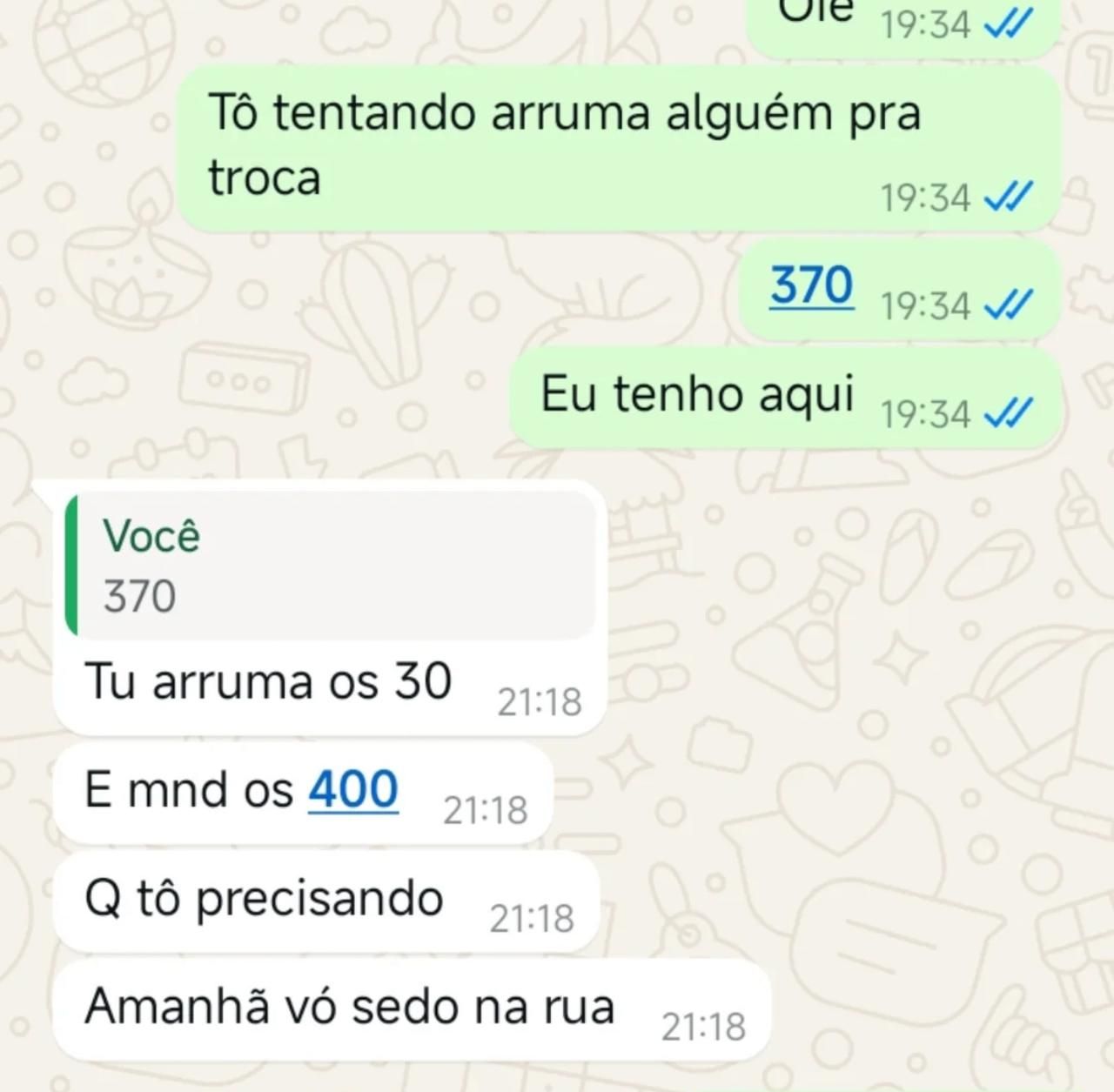This screenshot has width=1114, height=1092.
Task: Tap the underlined 370 link in sent message
Action: 811,285
